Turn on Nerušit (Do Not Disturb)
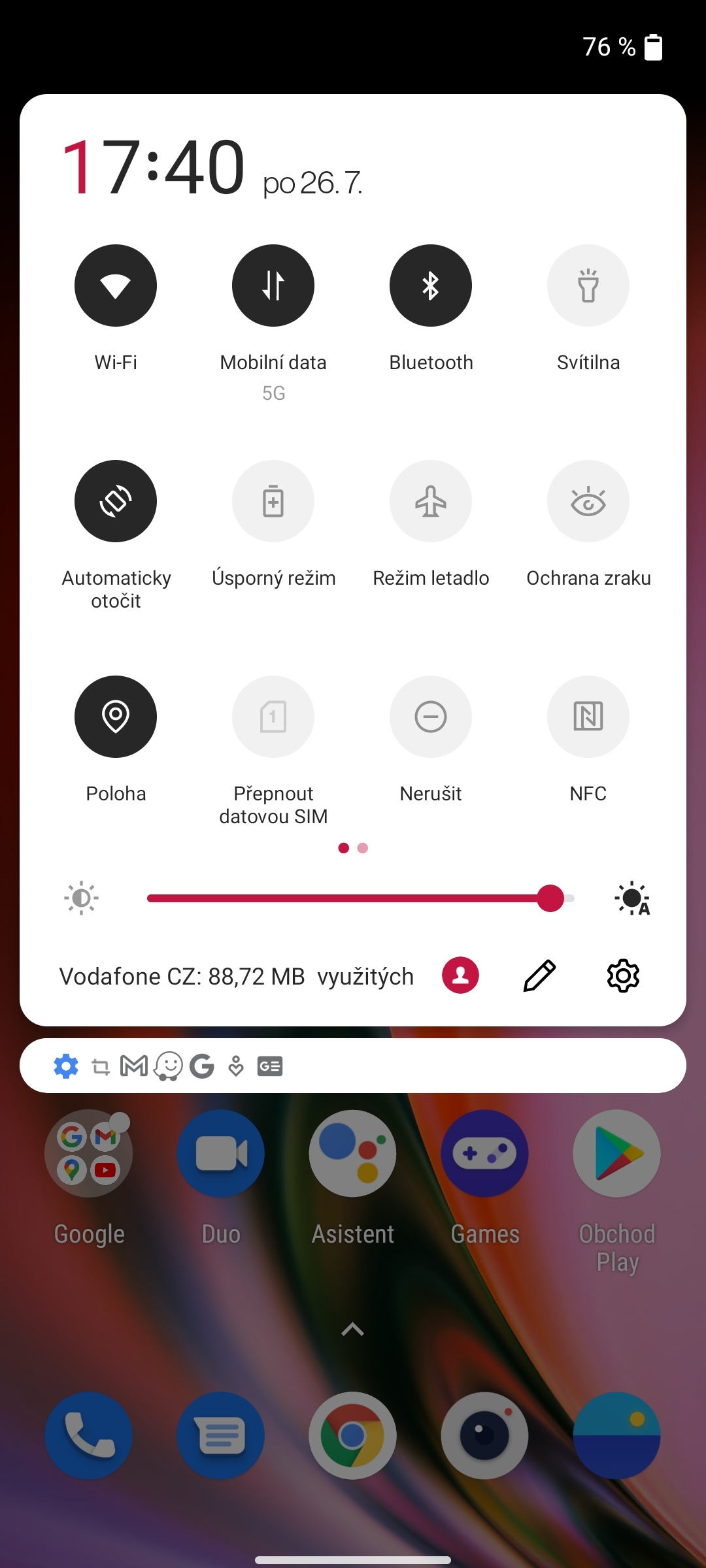Viewport: 706px width, 1568px height. point(430,717)
